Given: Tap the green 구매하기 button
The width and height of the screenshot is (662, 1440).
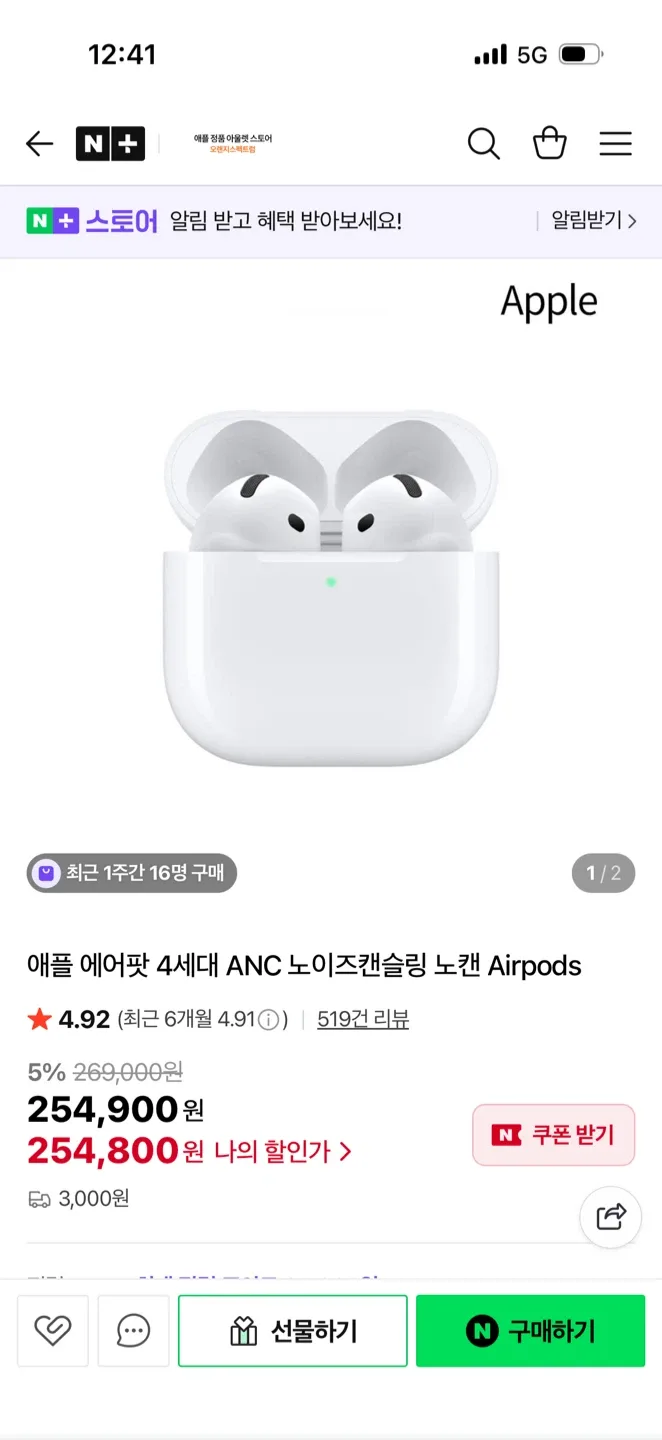Looking at the screenshot, I should [530, 1330].
